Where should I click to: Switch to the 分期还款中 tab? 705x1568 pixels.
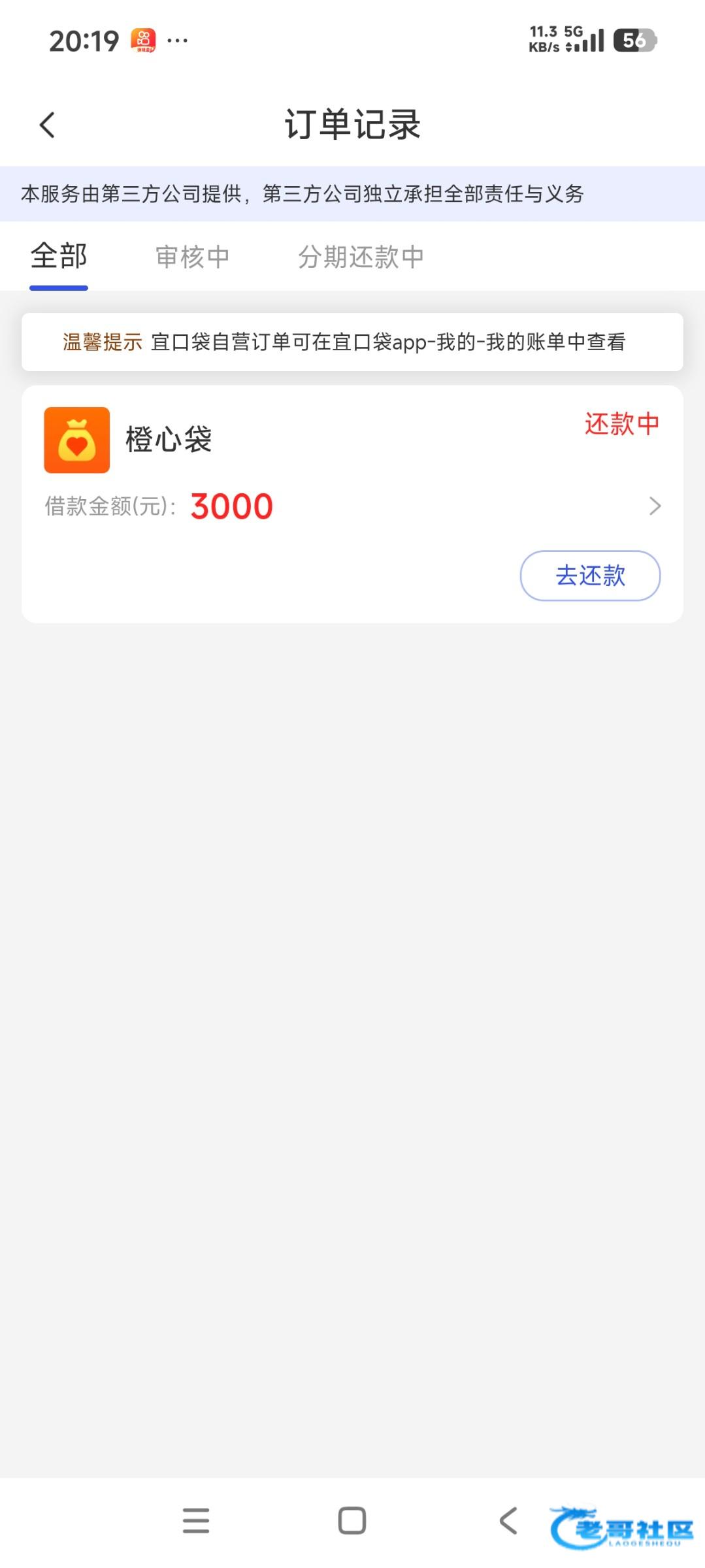point(361,257)
